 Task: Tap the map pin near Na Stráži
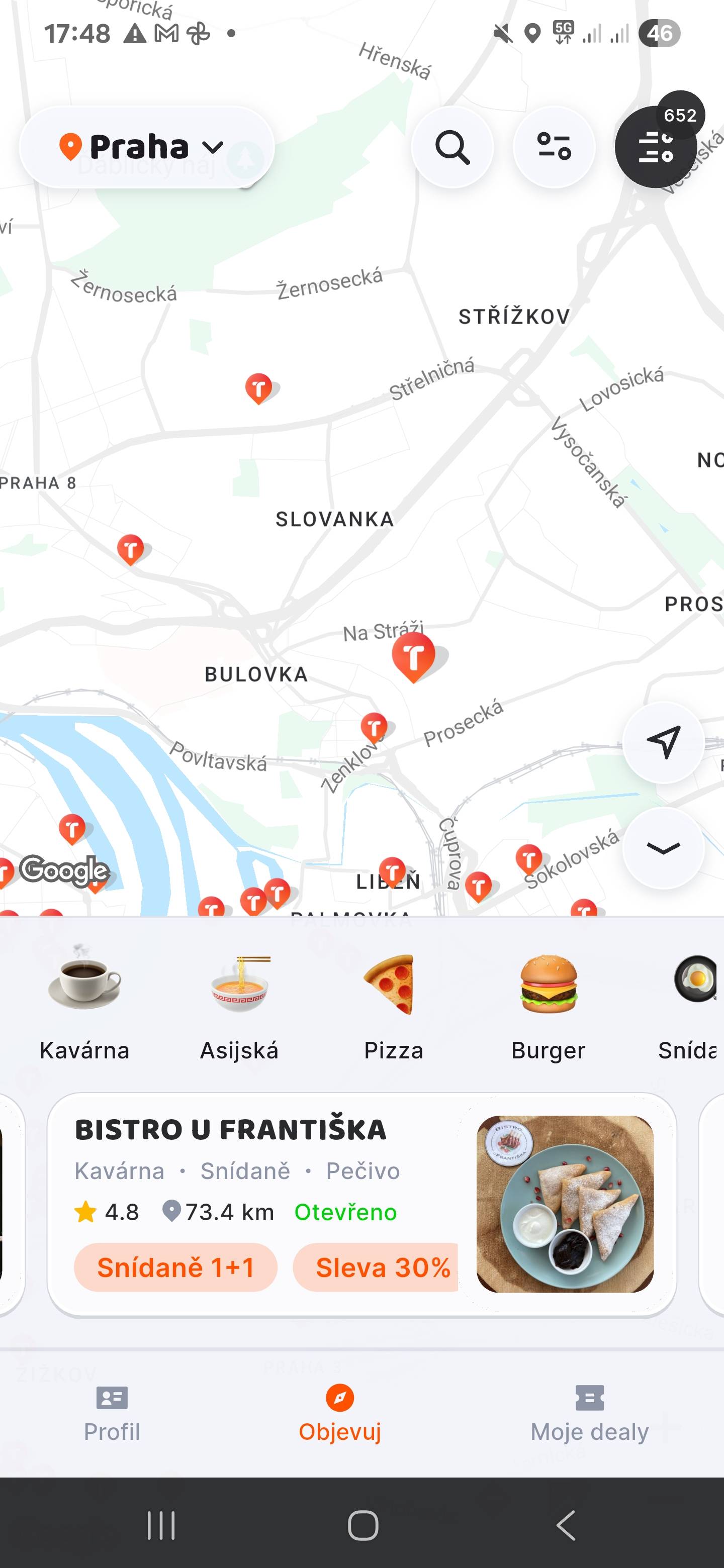click(x=413, y=656)
